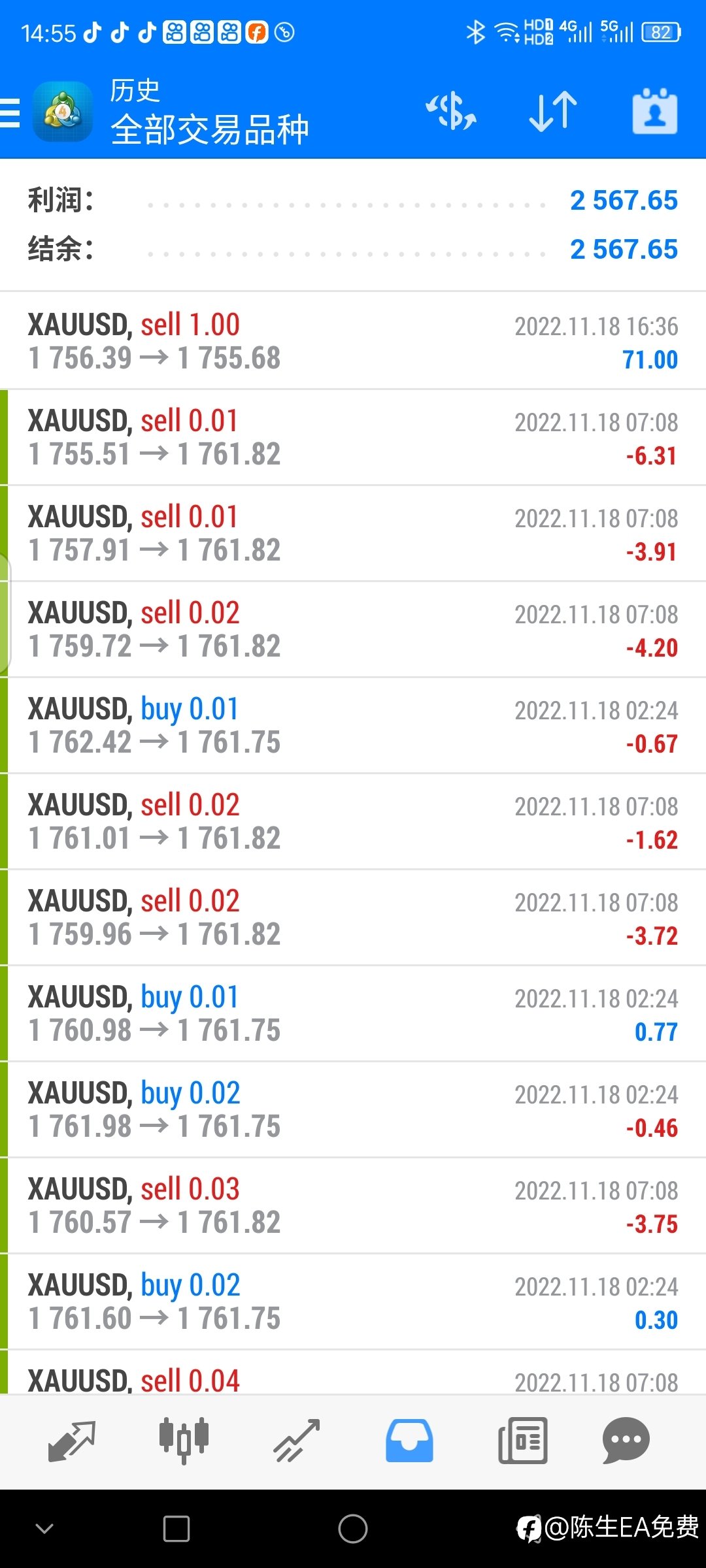This screenshot has width=706, height=1568.
Task: Switch to the candlestick chart tab
Action: pos(184,1441)
